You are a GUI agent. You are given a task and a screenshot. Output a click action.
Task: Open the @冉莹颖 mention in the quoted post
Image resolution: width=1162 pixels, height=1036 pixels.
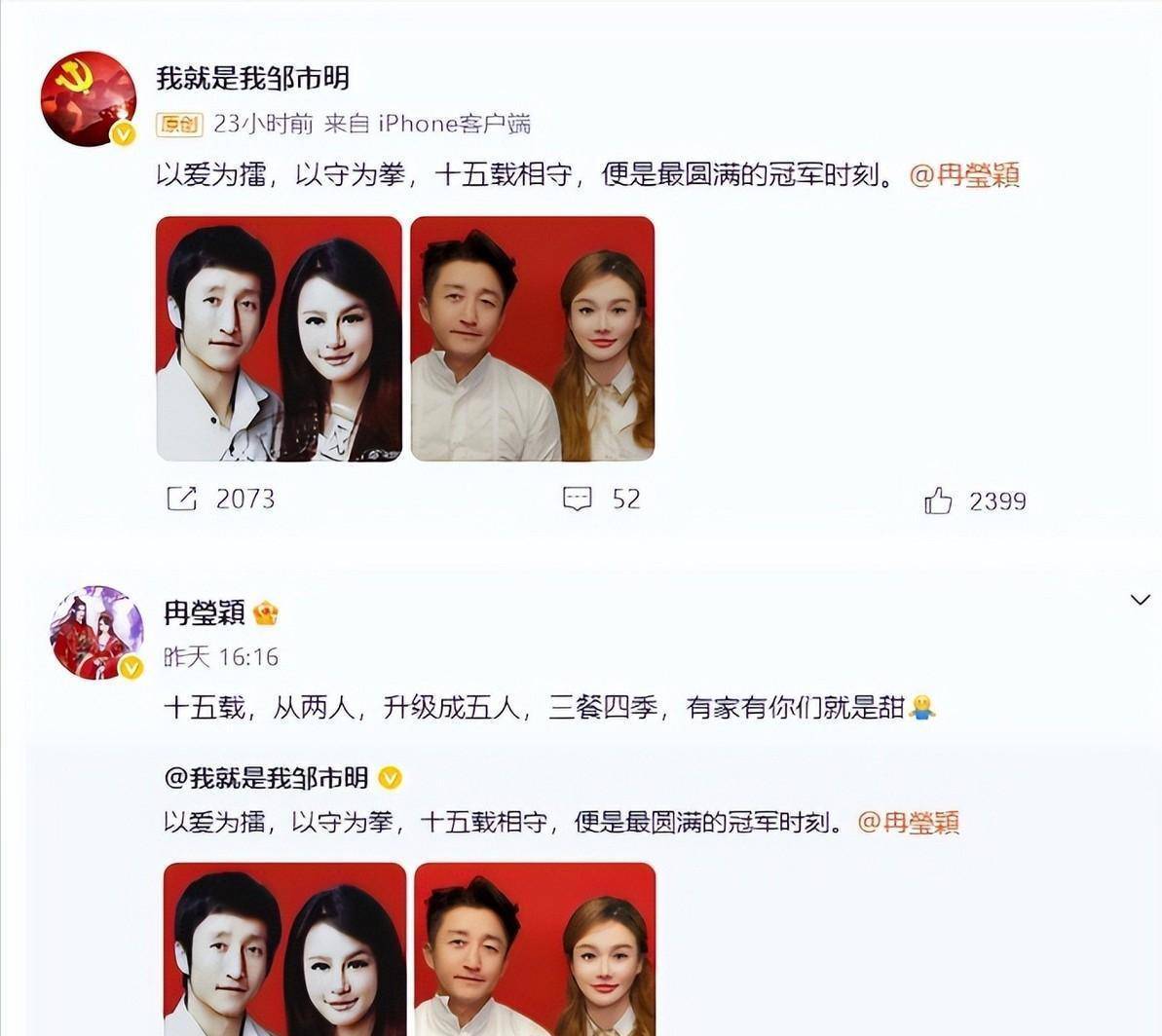coord(908,823)
